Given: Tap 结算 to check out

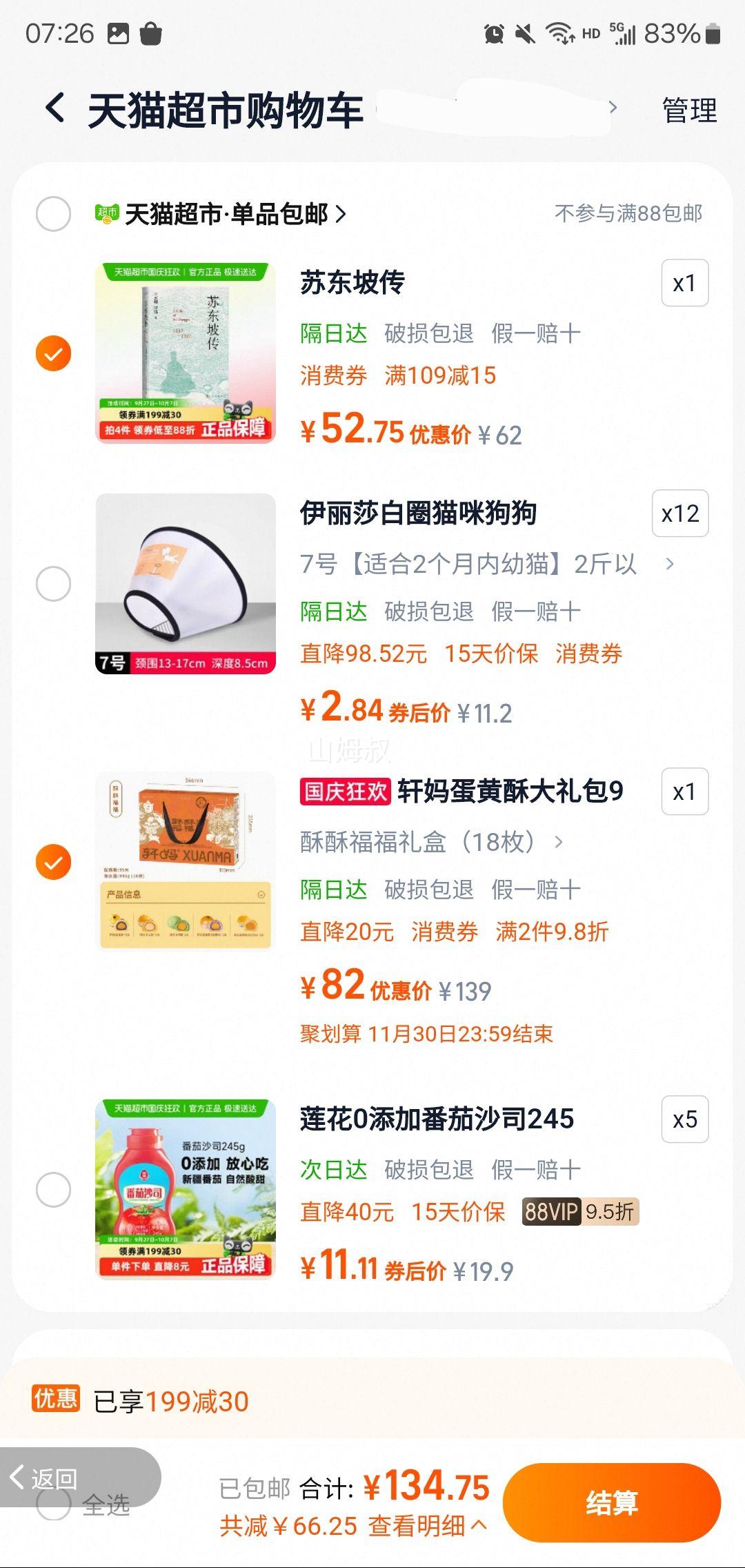Looking at the screenshot, I should [x=611, y=1502].
